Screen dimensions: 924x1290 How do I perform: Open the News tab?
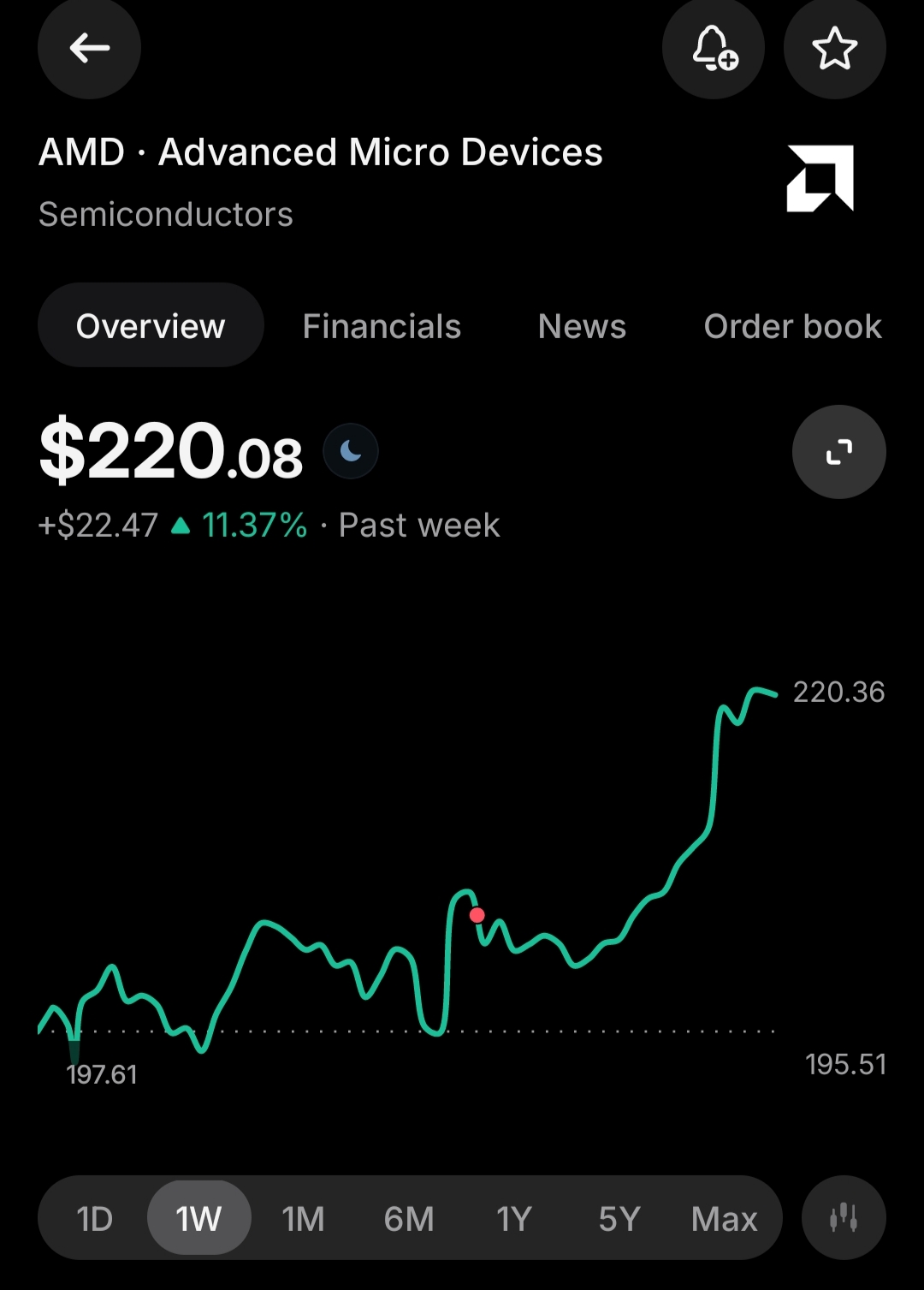point(582,326)
